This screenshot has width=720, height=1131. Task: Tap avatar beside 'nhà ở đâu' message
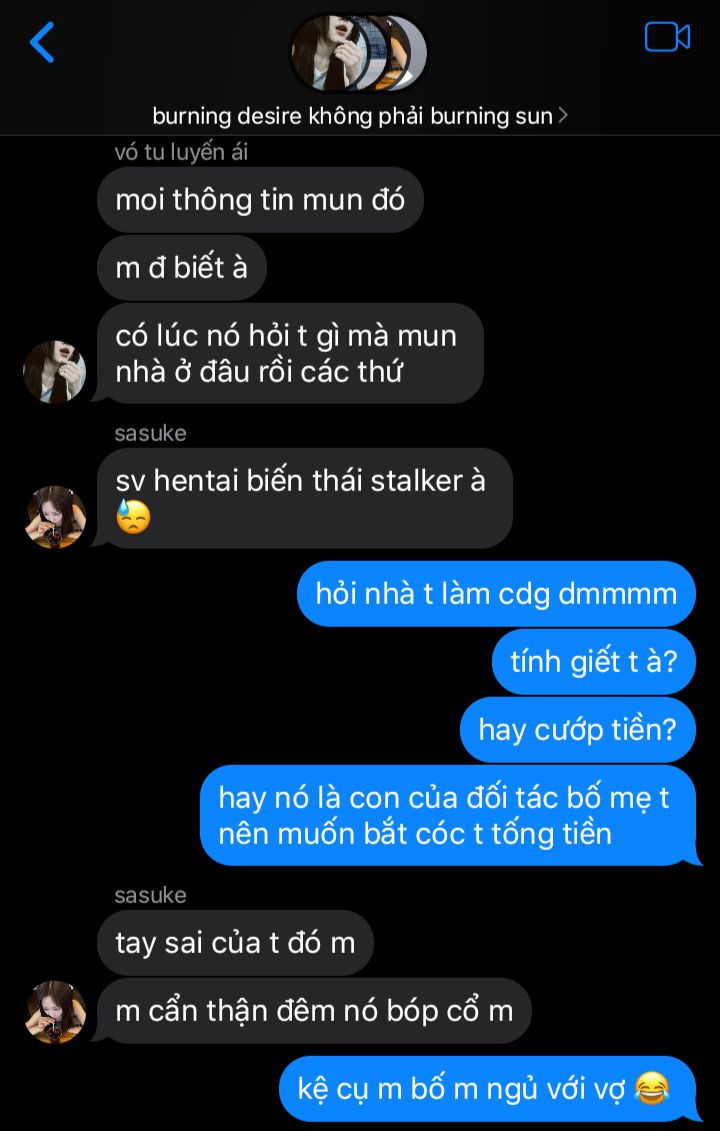[55, 372]
